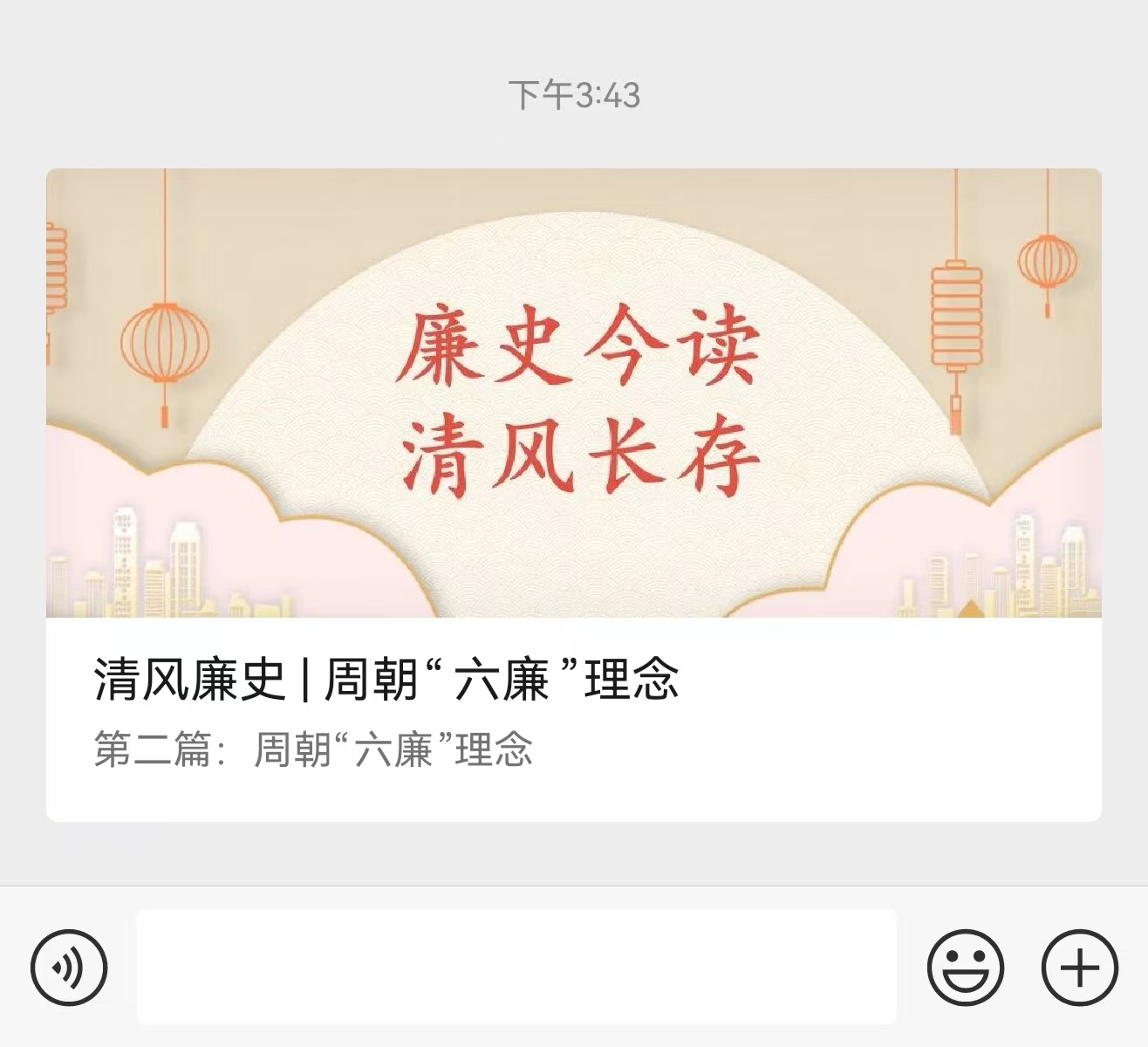1148x1047 pixels.
Task: Open the plus attachment menu
Action: [x=1079, y=968]
